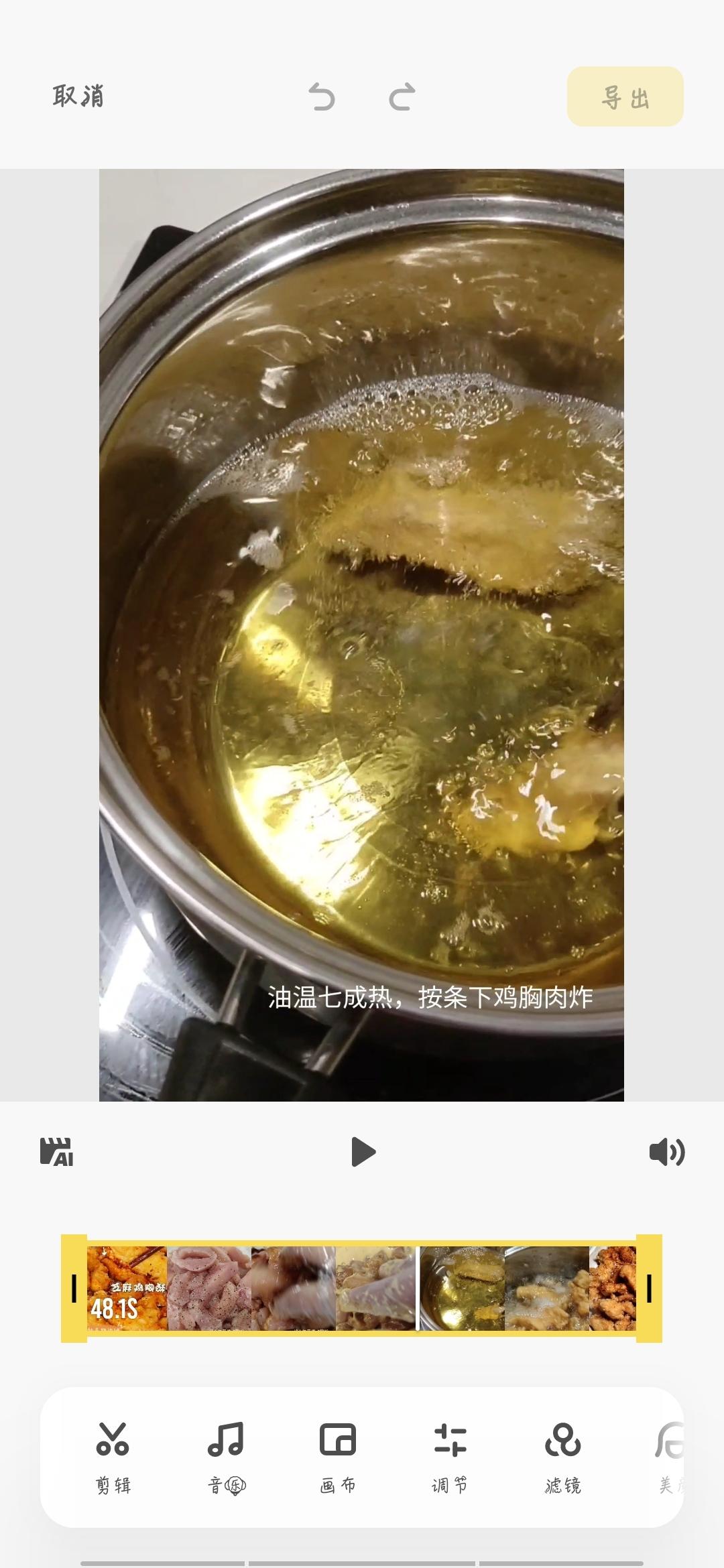The width and height of the screenshot is (724, 1568).
Task: Tap the right trim handle
Action: click(649, 1289)
